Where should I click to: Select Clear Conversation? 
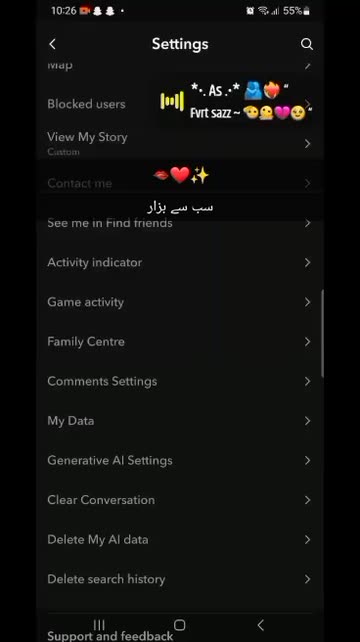[180, 500]
